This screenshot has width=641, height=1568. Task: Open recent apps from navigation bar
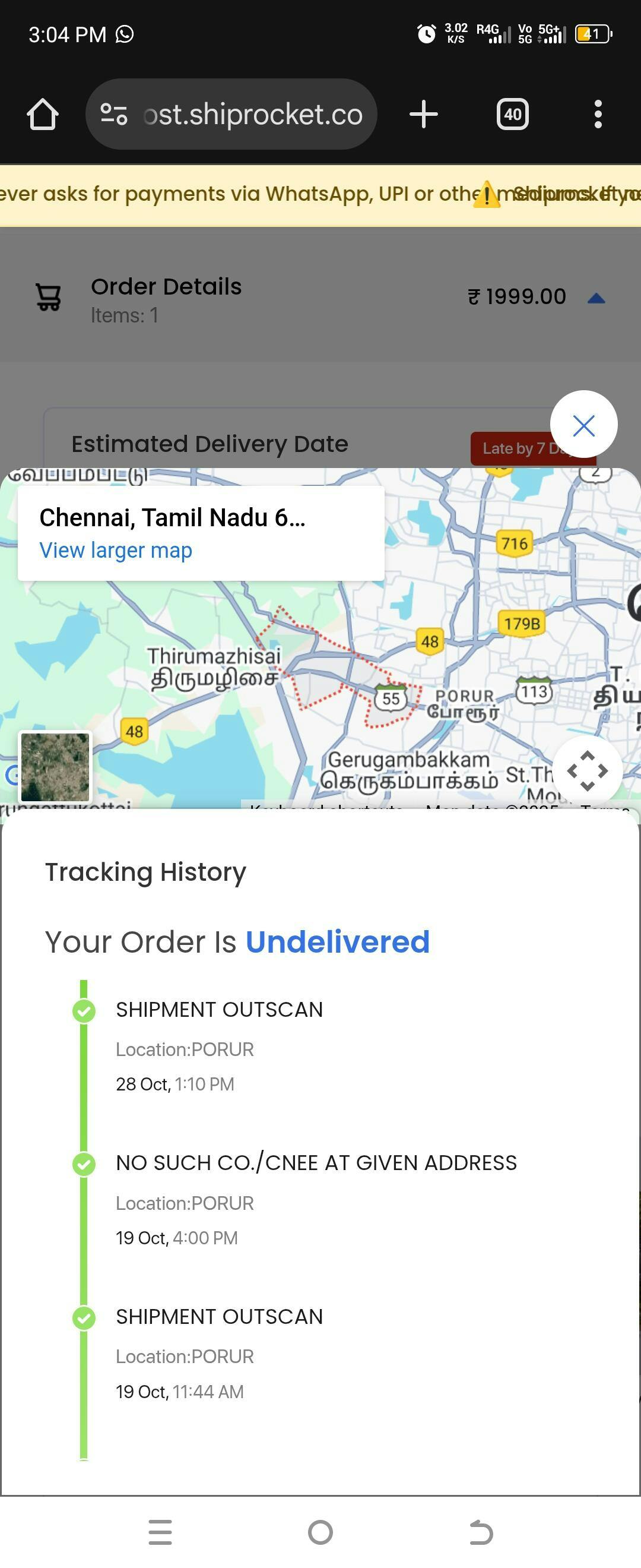click(x=160, y=1532)
